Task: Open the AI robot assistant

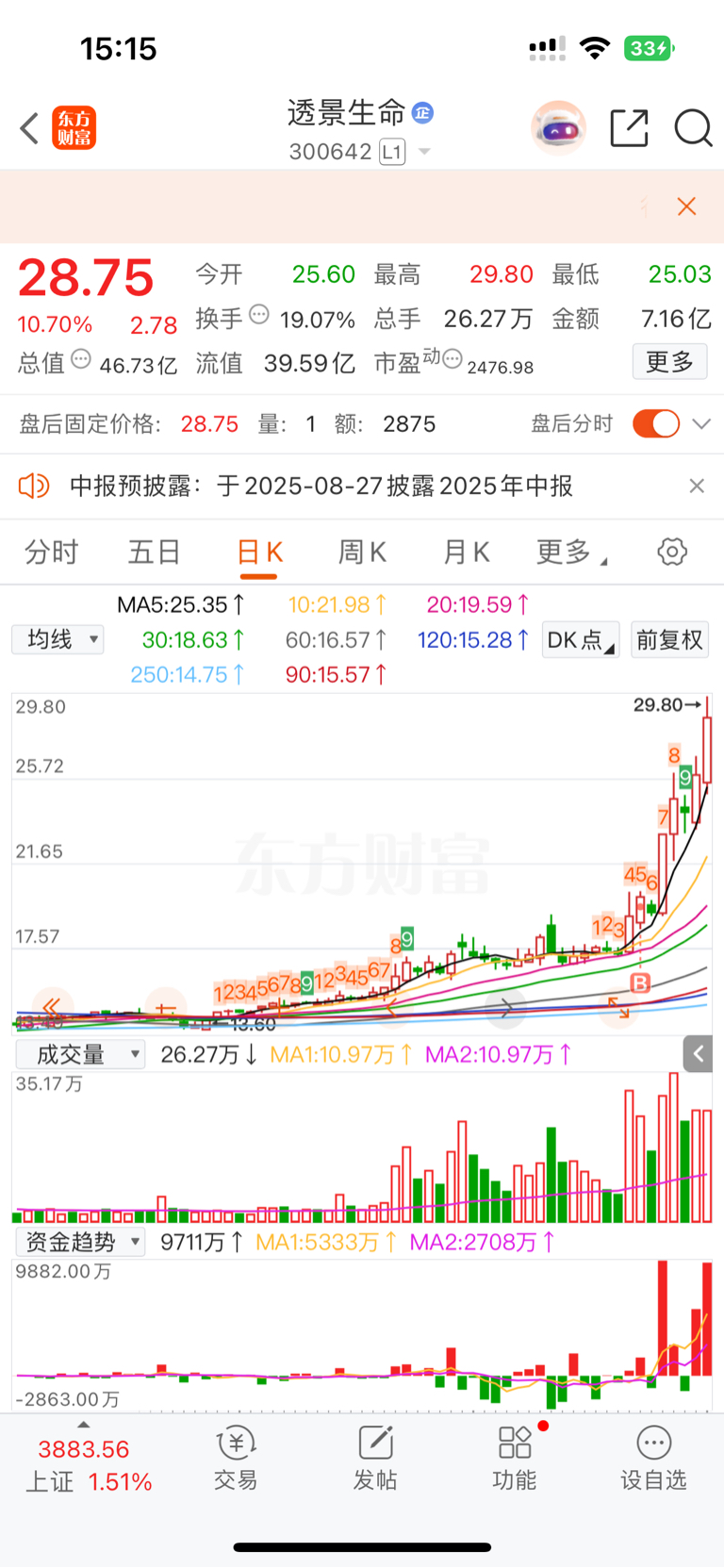Action: (559, 127)
